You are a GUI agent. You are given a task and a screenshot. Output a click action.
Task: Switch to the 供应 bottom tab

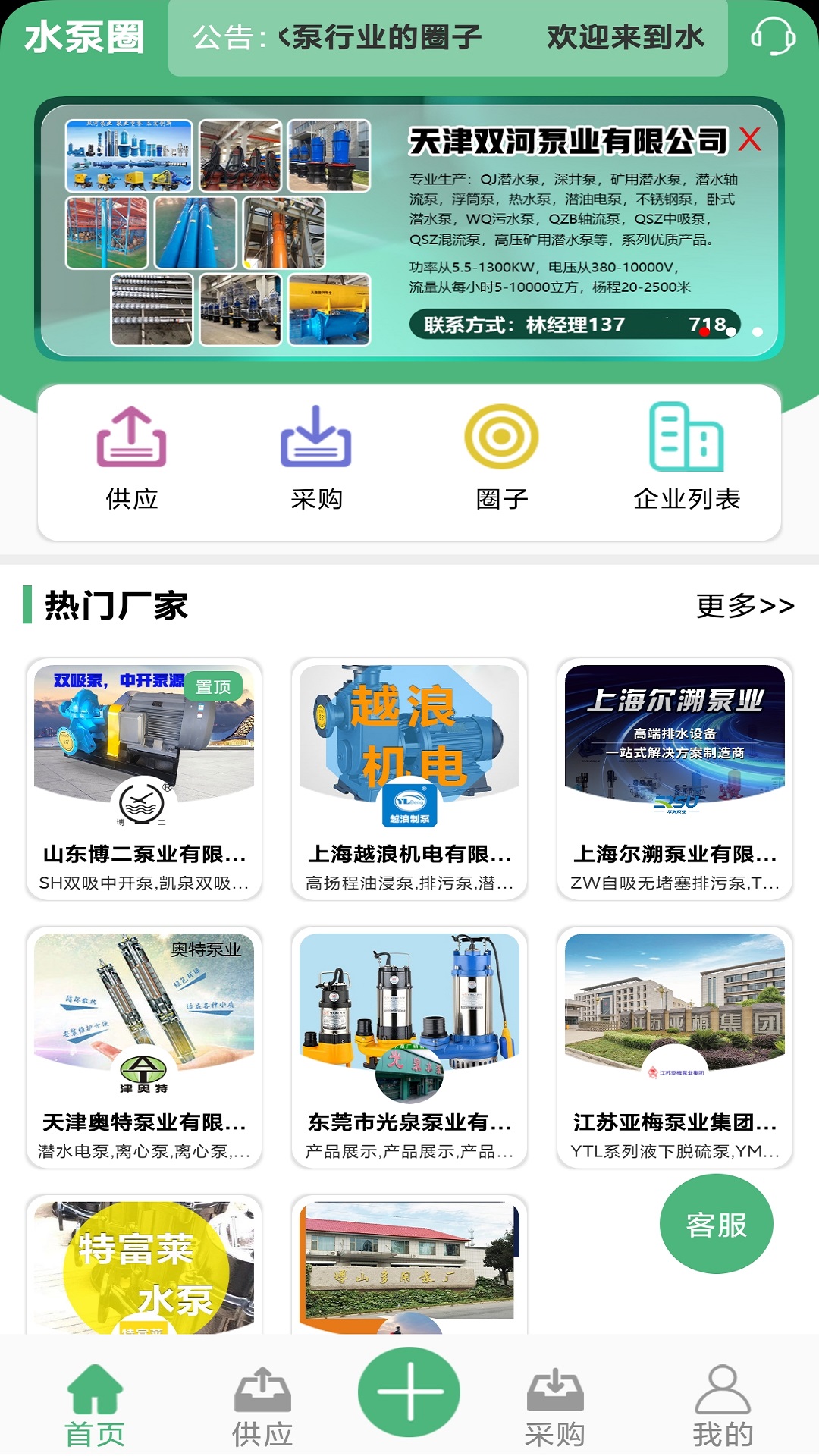(262, 1405)
